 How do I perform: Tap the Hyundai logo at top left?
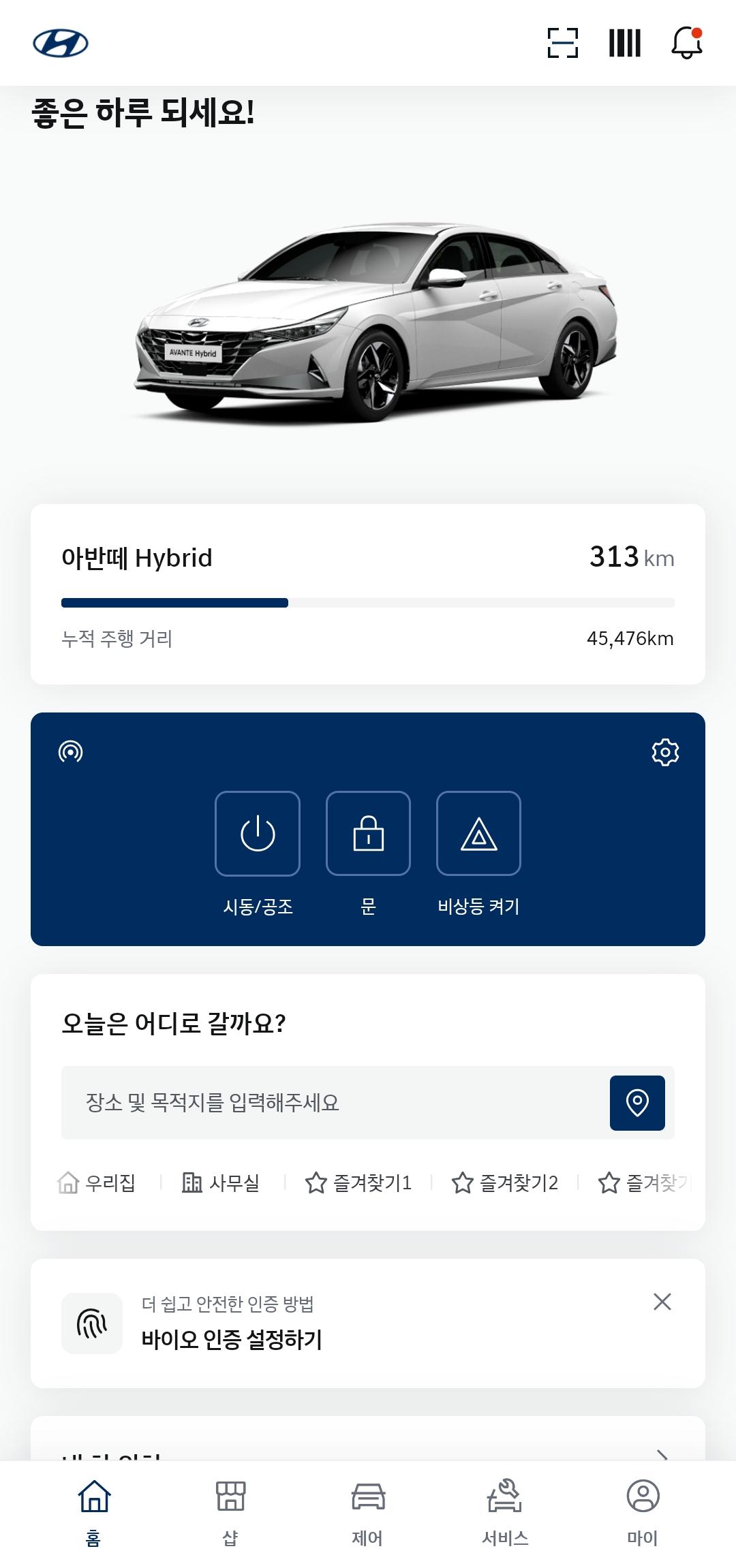pyautogui.click(x=60, y=43)
